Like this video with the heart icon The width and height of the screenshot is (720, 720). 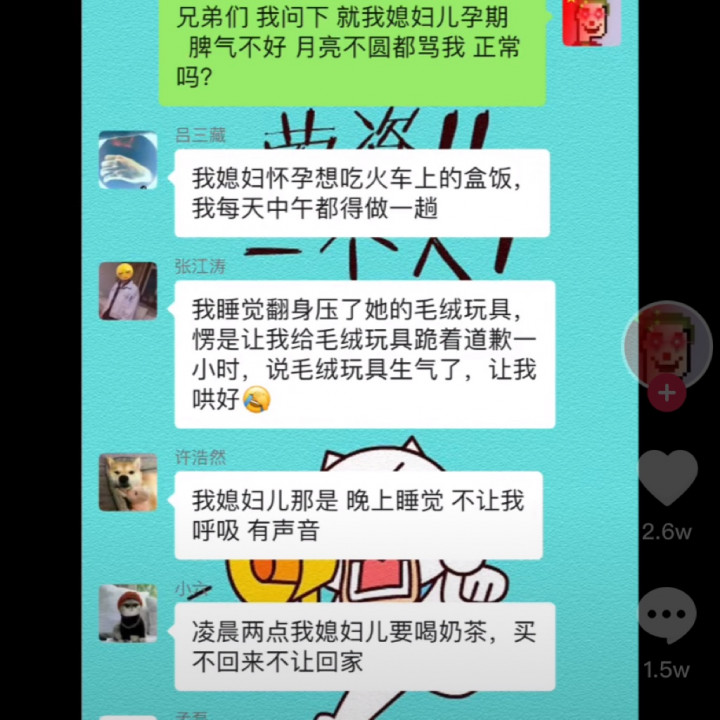tap(667, 478)
